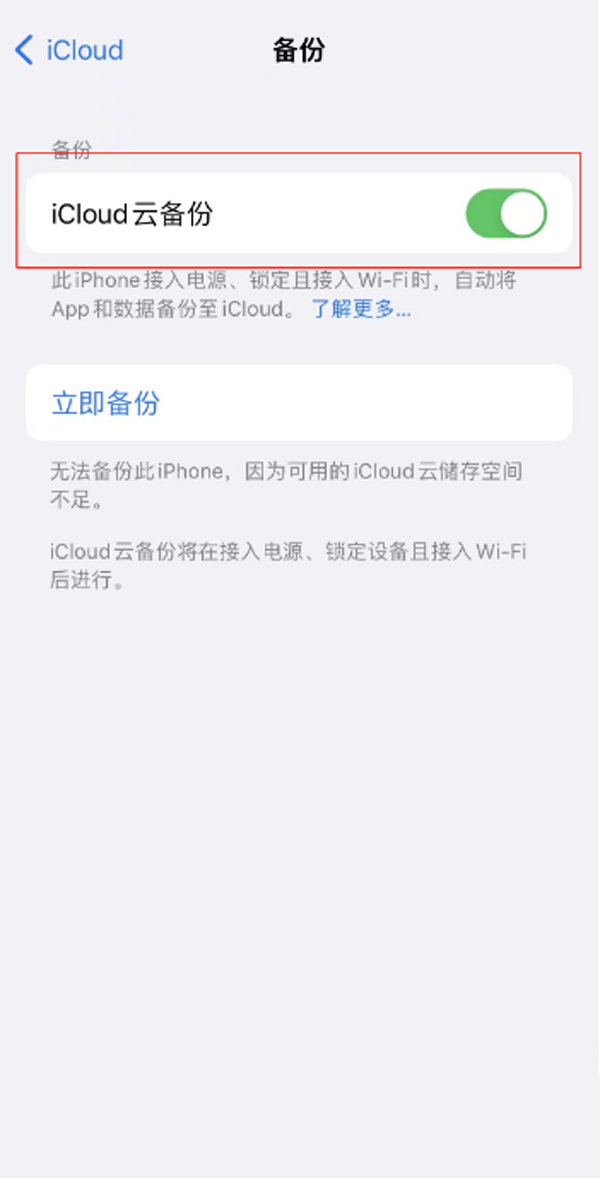This screenshot has width=600, height=1178.
Task: Turn off the iCloud云备份 switch
Action: coord(506,213)
